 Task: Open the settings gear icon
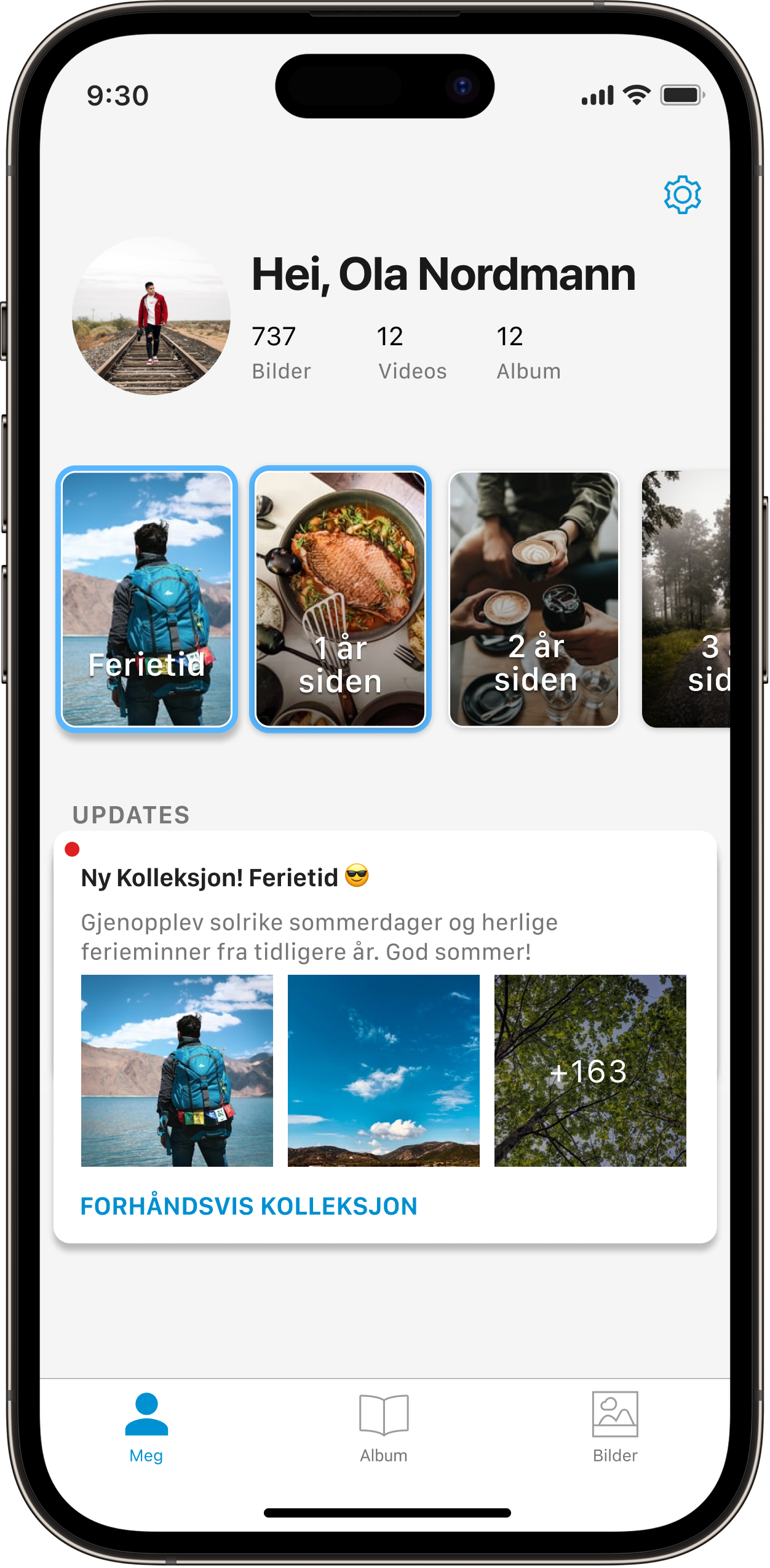pos(682,195)
